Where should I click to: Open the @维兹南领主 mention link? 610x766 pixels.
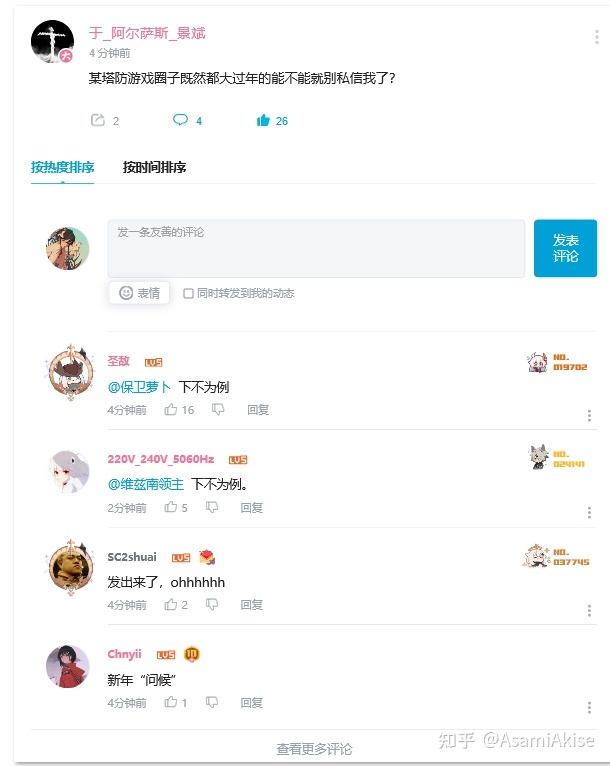[x=146, y=484]
